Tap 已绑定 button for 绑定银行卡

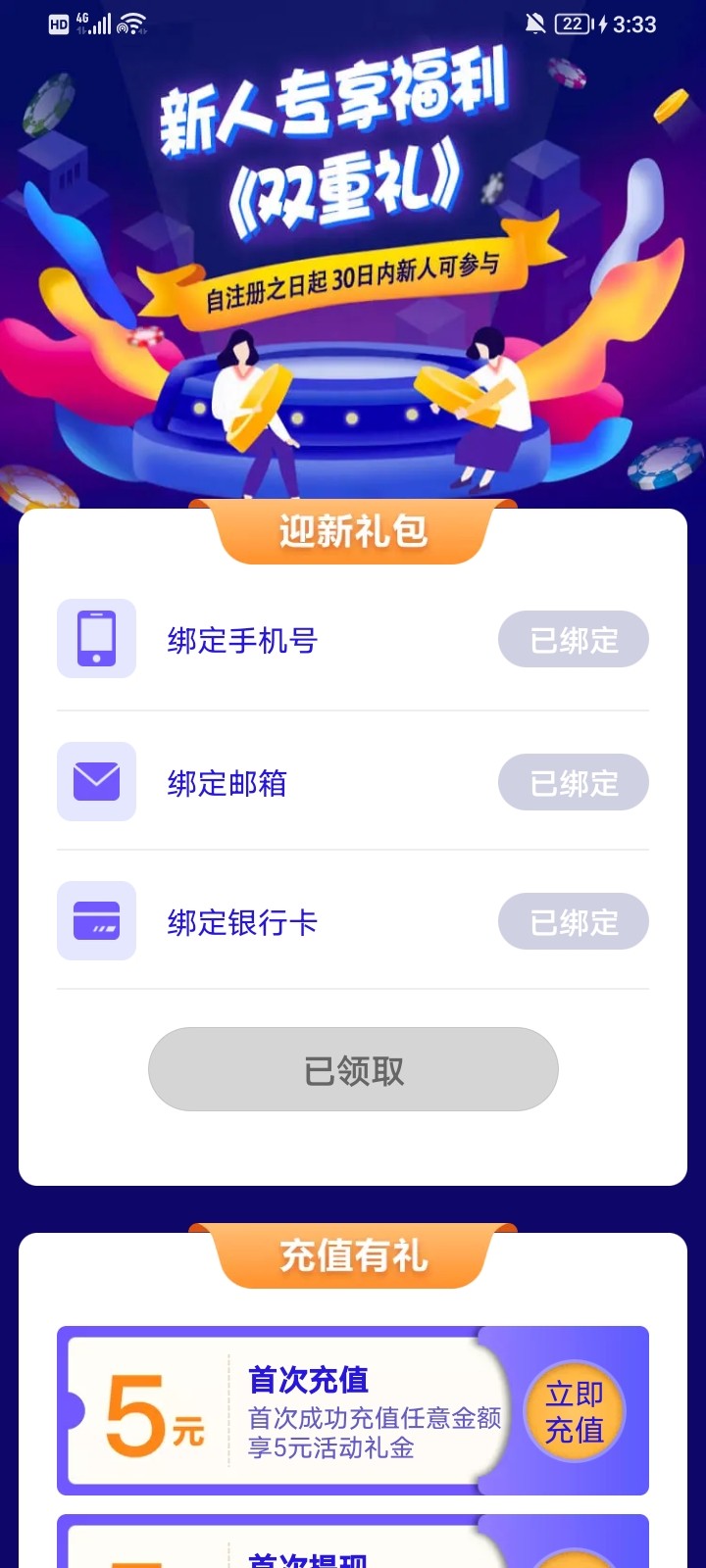click(x=574, y=922)
